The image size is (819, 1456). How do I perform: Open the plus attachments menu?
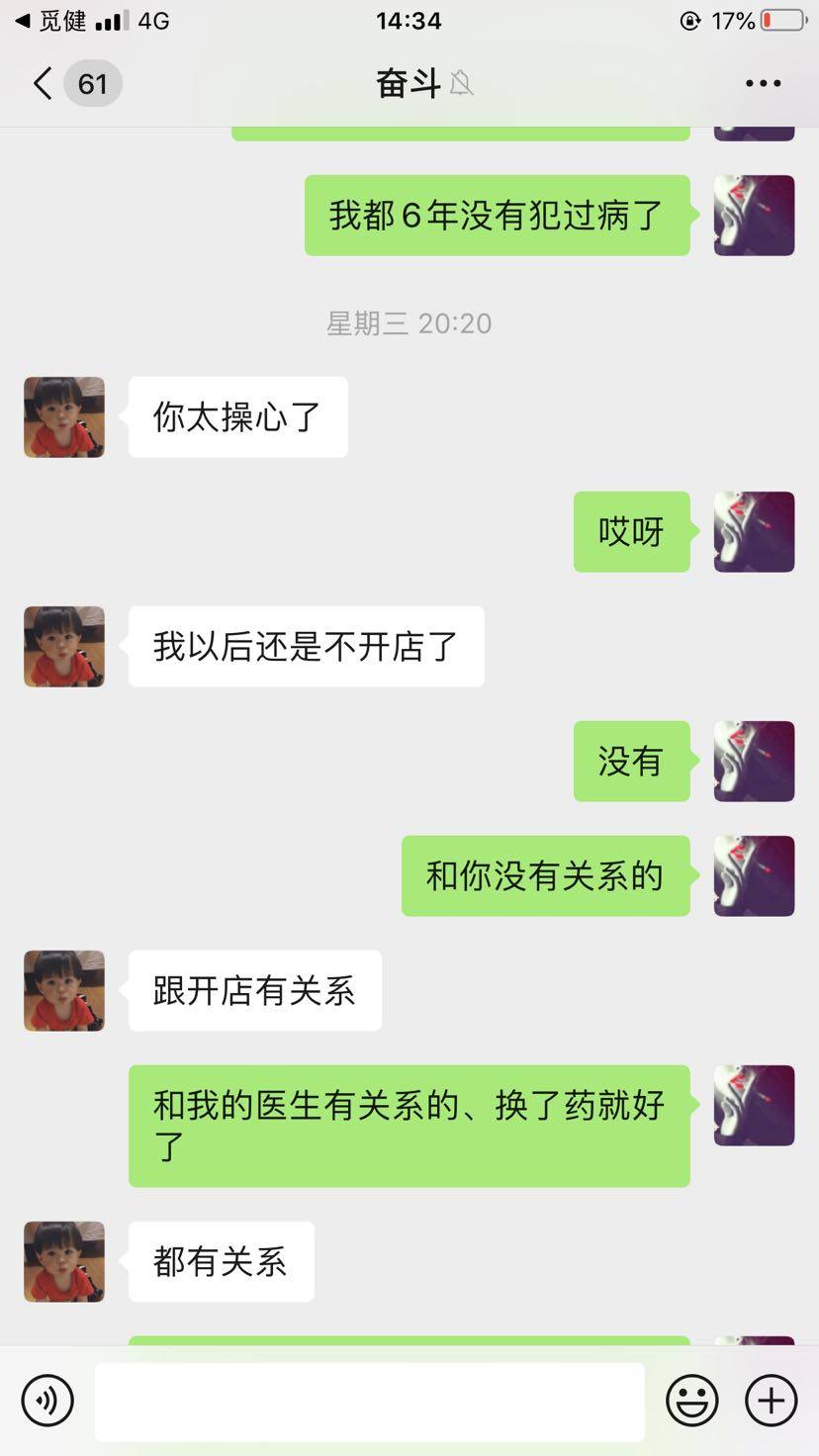click(x=771, y=1401)
